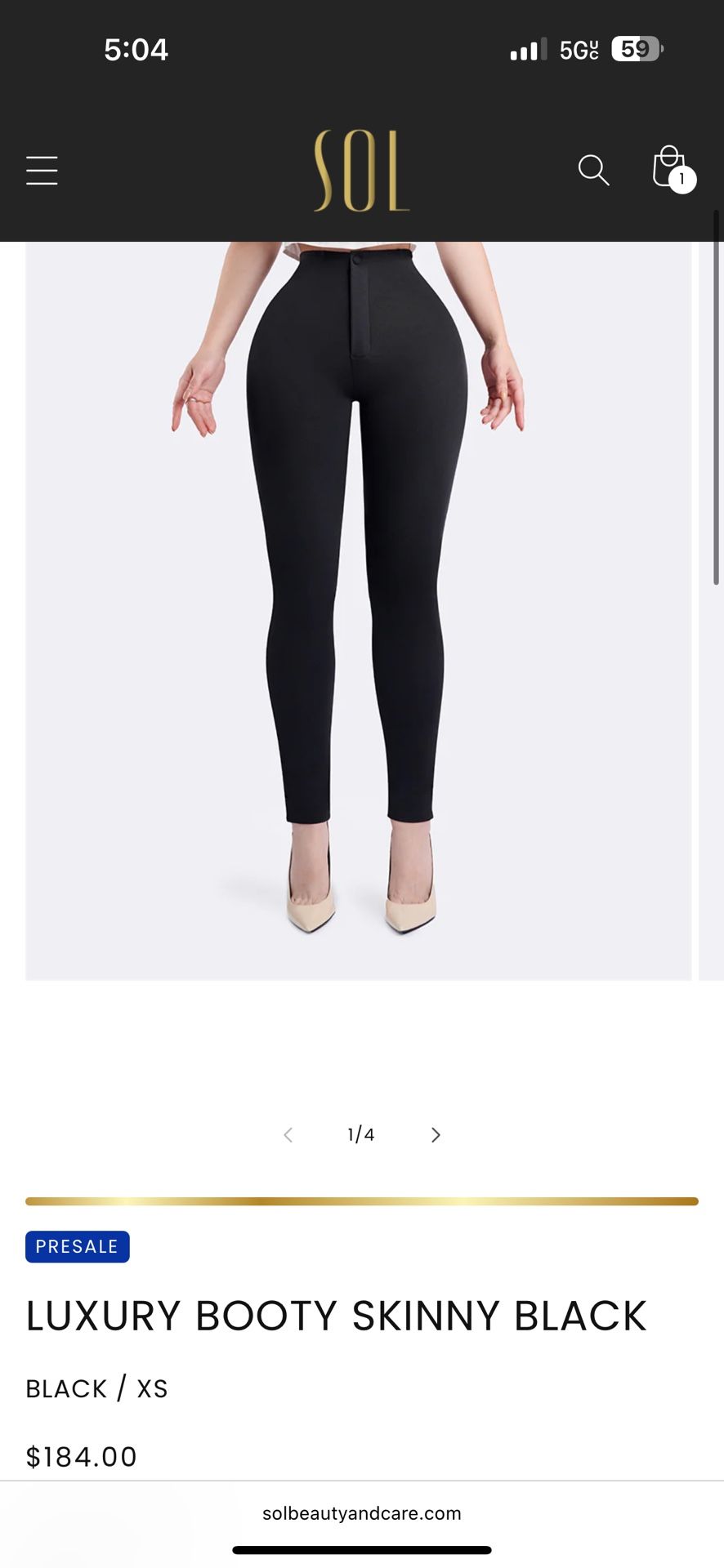Click the search magnifier icon
This screenshot has width=724, height=1568.
click(593, 170)
